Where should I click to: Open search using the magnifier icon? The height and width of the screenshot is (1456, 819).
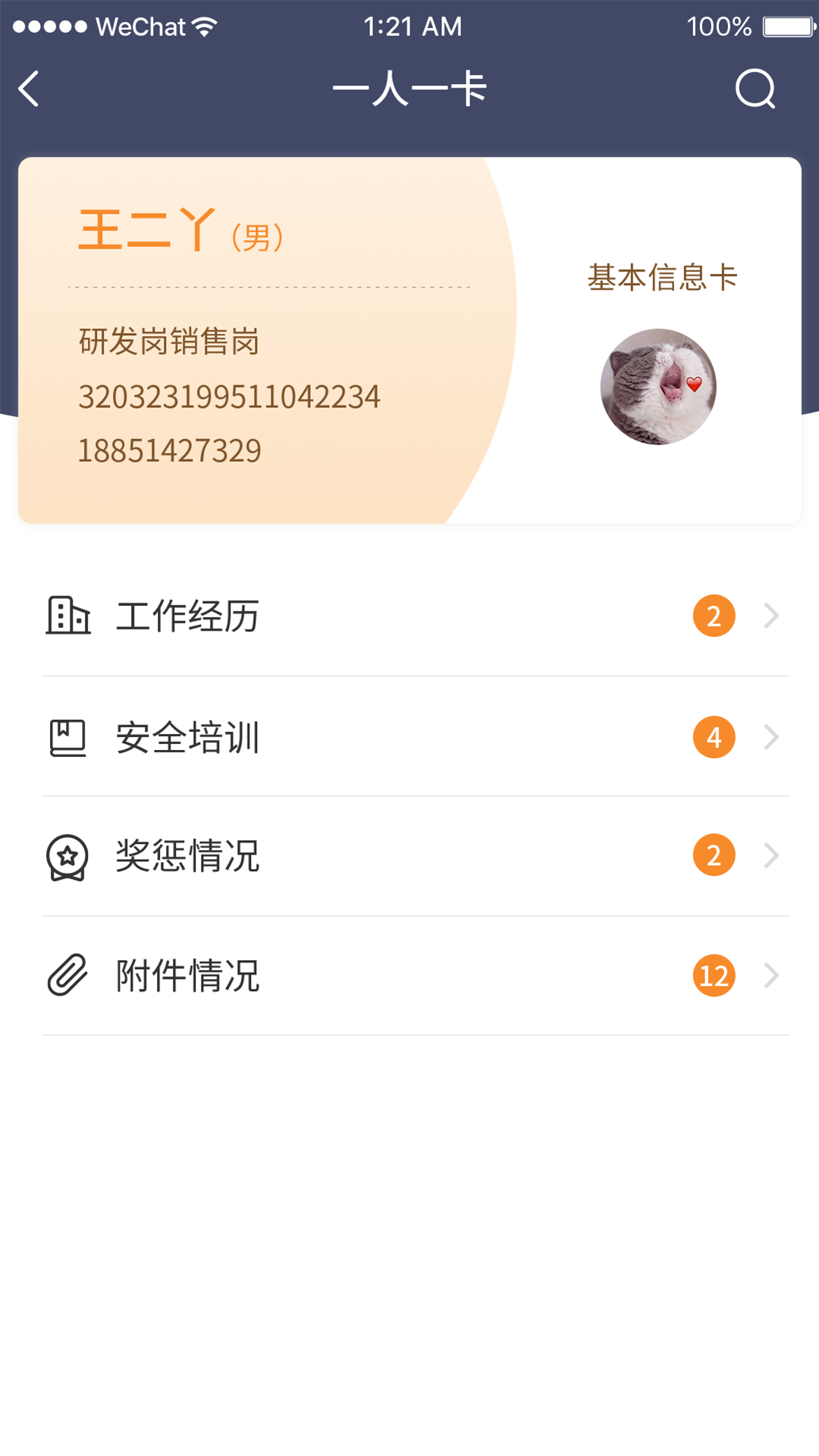coord(755,88)
